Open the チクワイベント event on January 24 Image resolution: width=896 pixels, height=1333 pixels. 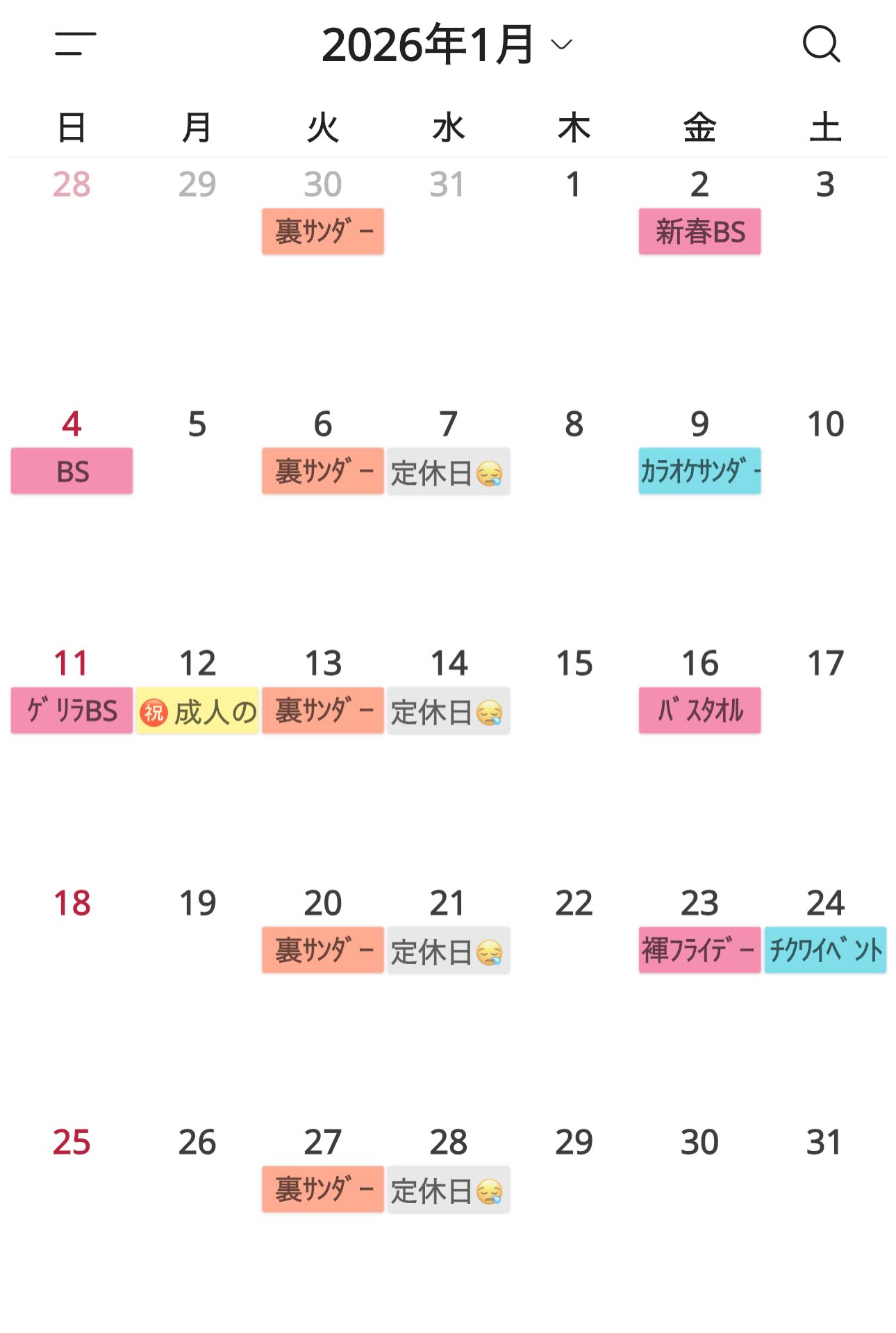825,950
